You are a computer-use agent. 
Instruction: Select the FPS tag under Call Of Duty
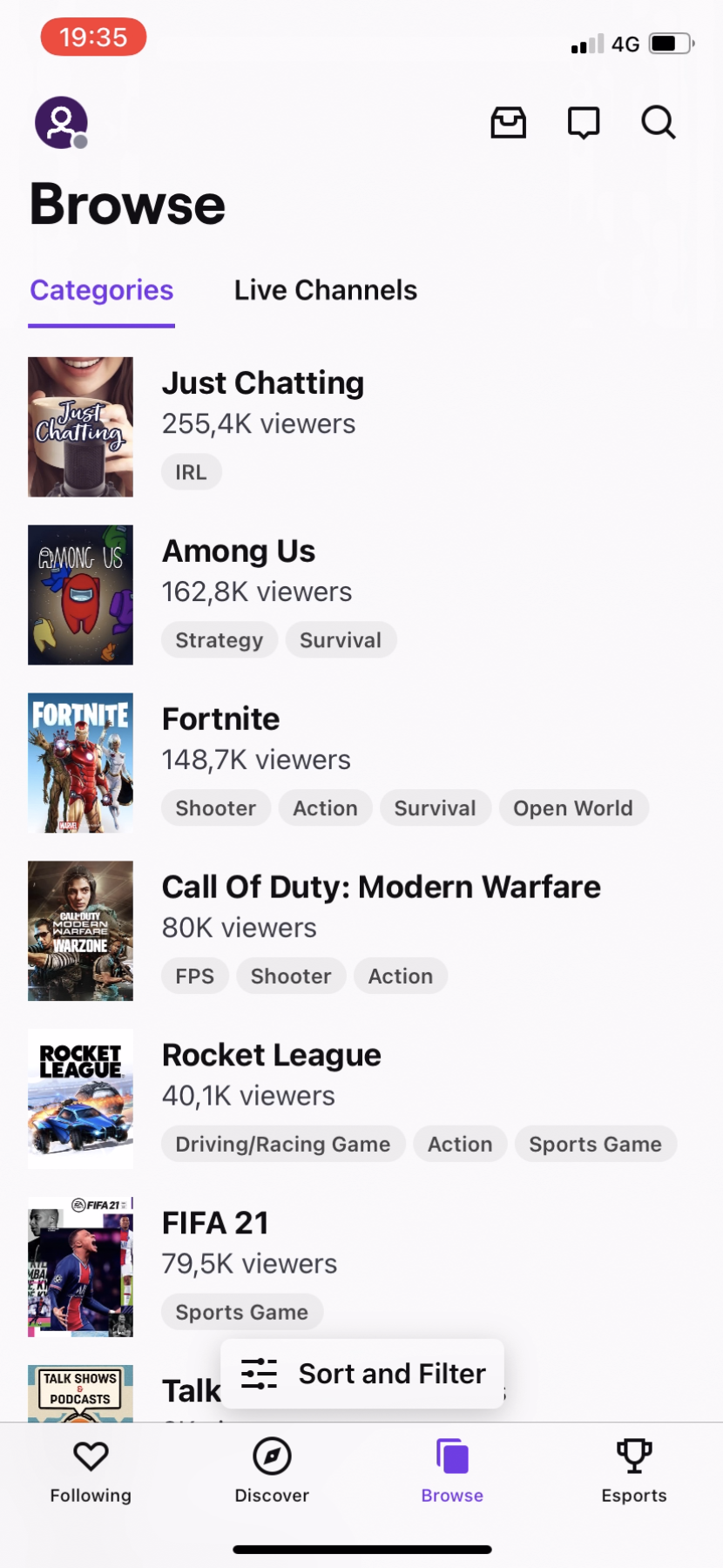tap(194, 976)
